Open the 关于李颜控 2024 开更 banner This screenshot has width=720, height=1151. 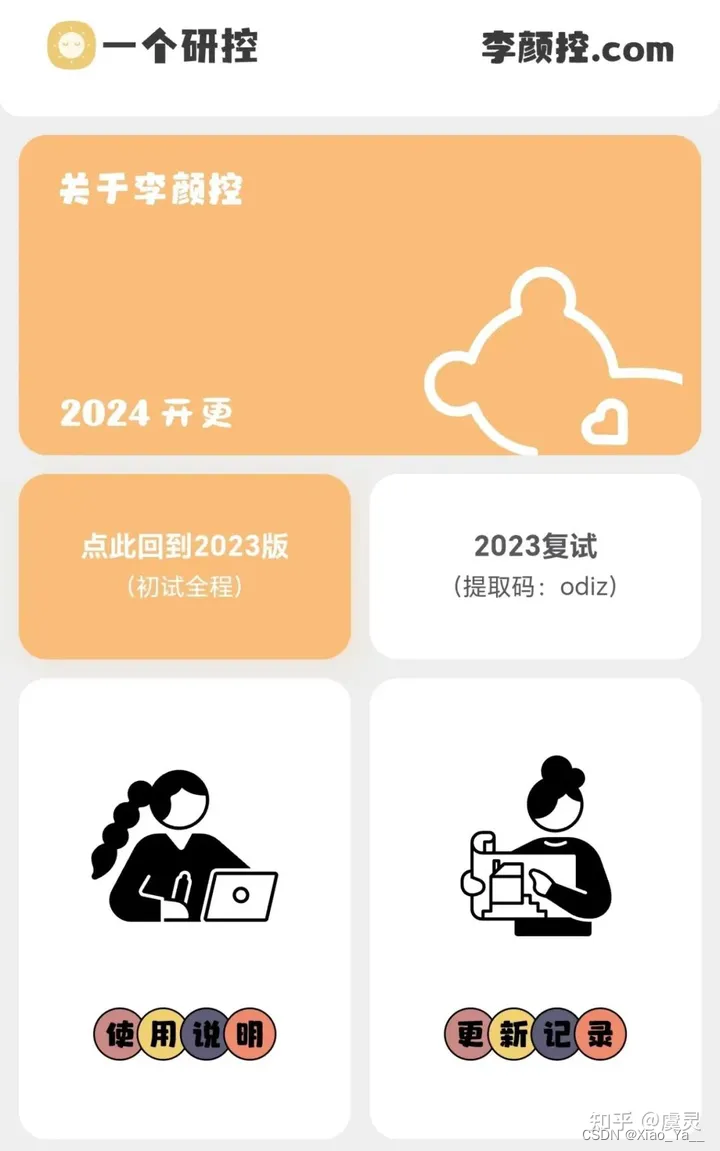point(360,295)
